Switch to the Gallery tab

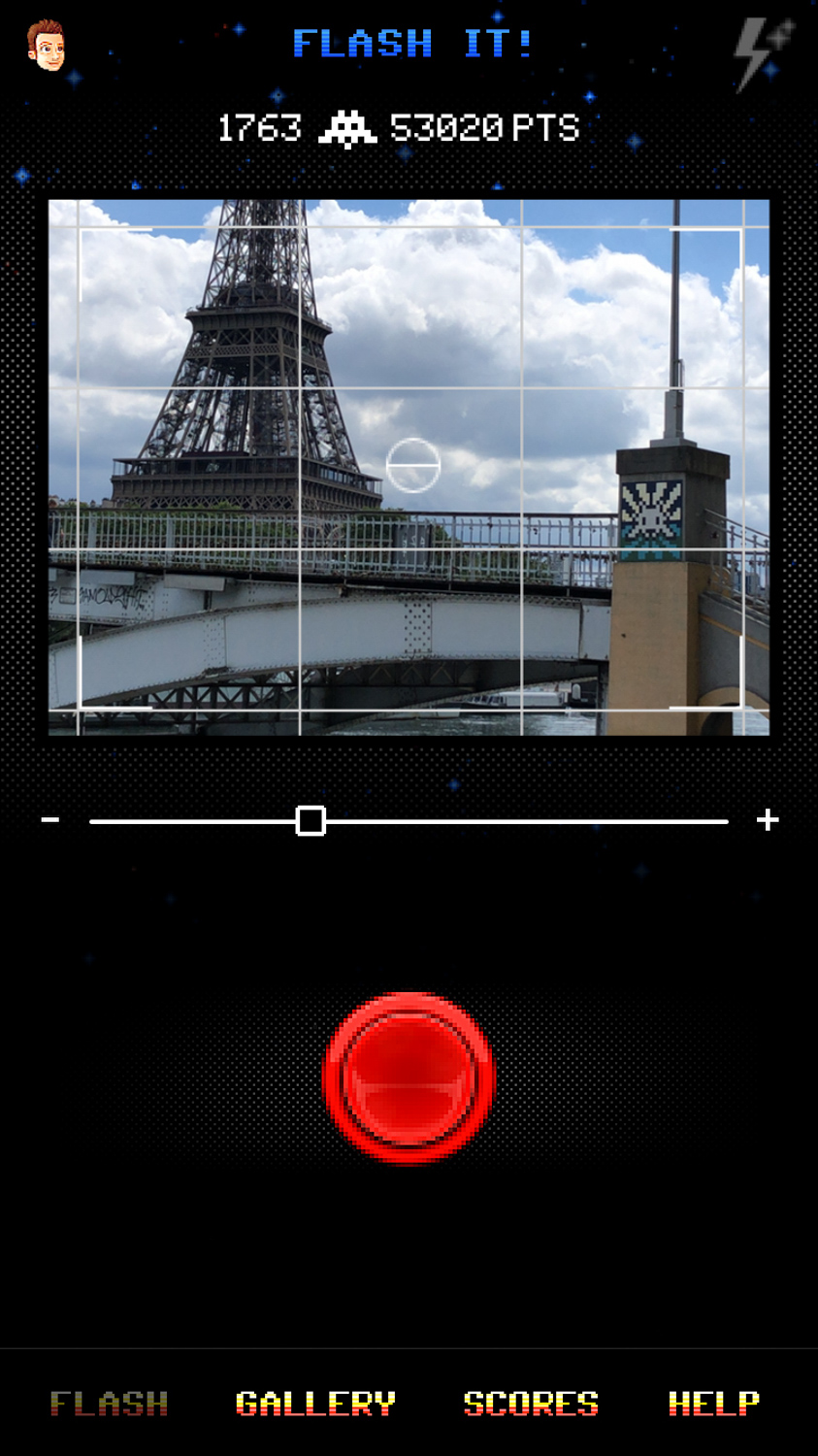point(315,1403)
